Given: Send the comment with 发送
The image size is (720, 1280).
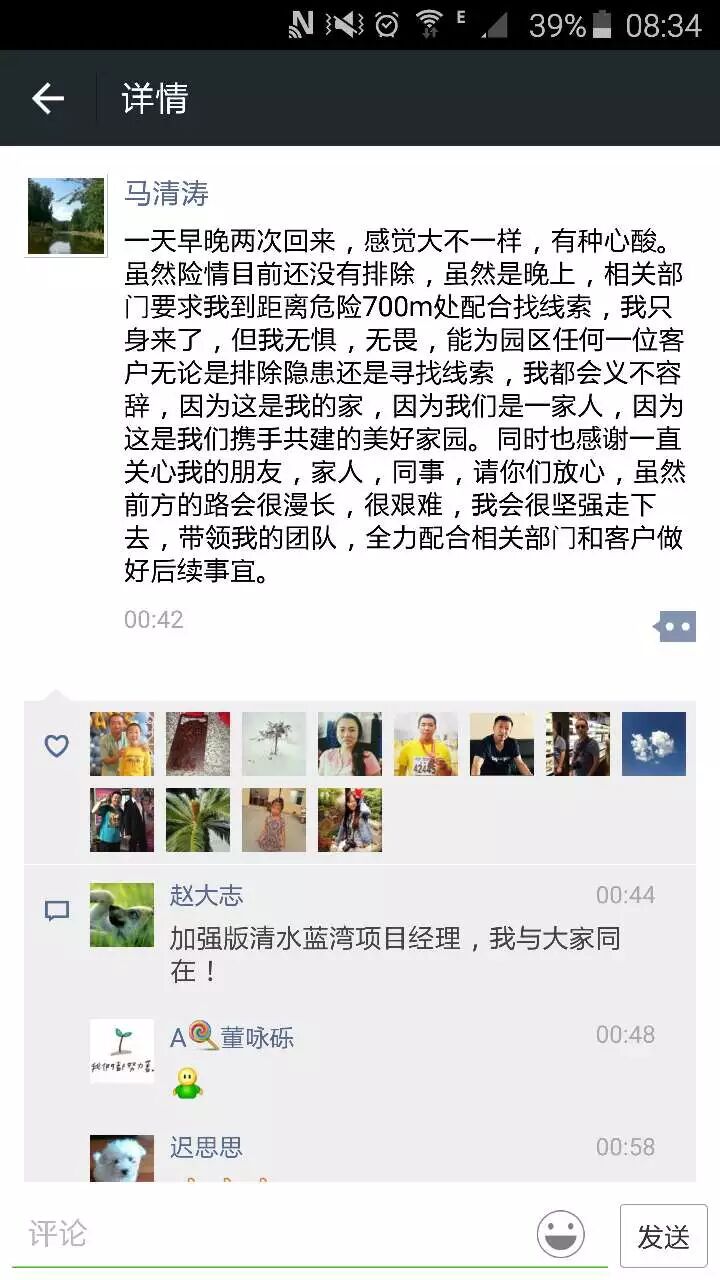Looking at the screenshot, I should point(663,1236).
